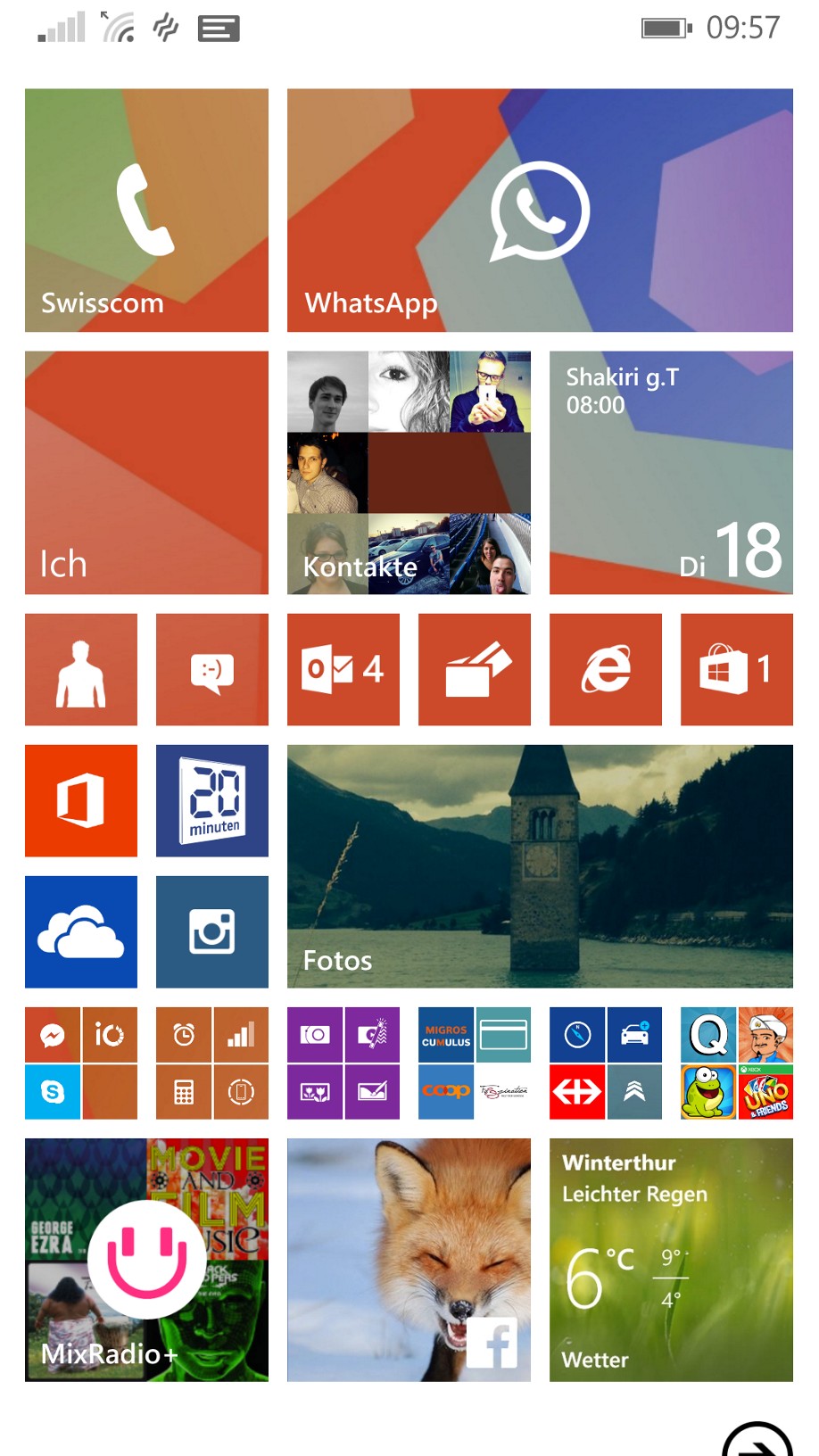
Task: Launch the MixRadio+ tile
Action: pos(146,1259)
